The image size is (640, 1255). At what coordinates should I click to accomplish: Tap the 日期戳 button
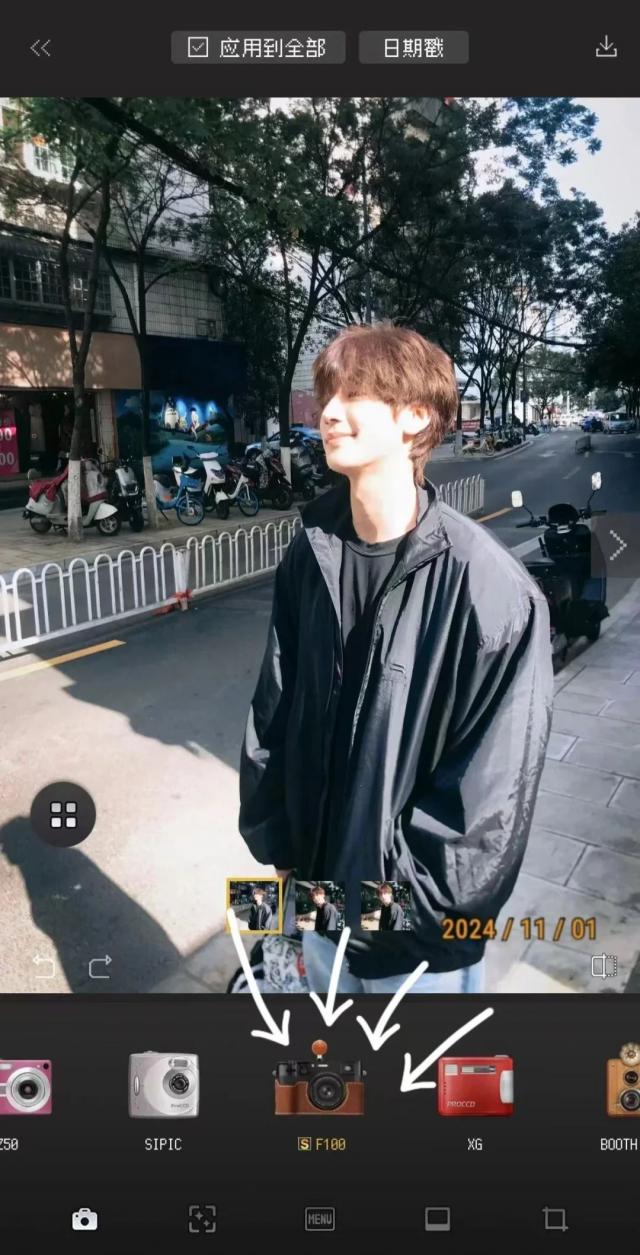[x=413, y=47]
